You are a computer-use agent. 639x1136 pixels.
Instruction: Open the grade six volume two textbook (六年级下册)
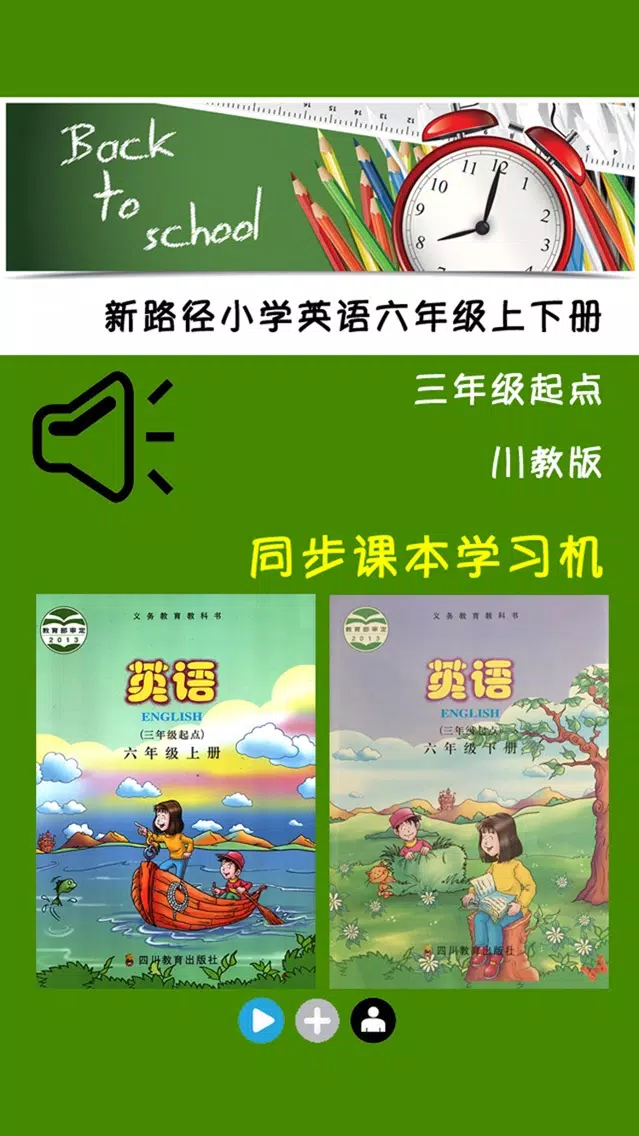pyautogui.click(x=469, y=791)
